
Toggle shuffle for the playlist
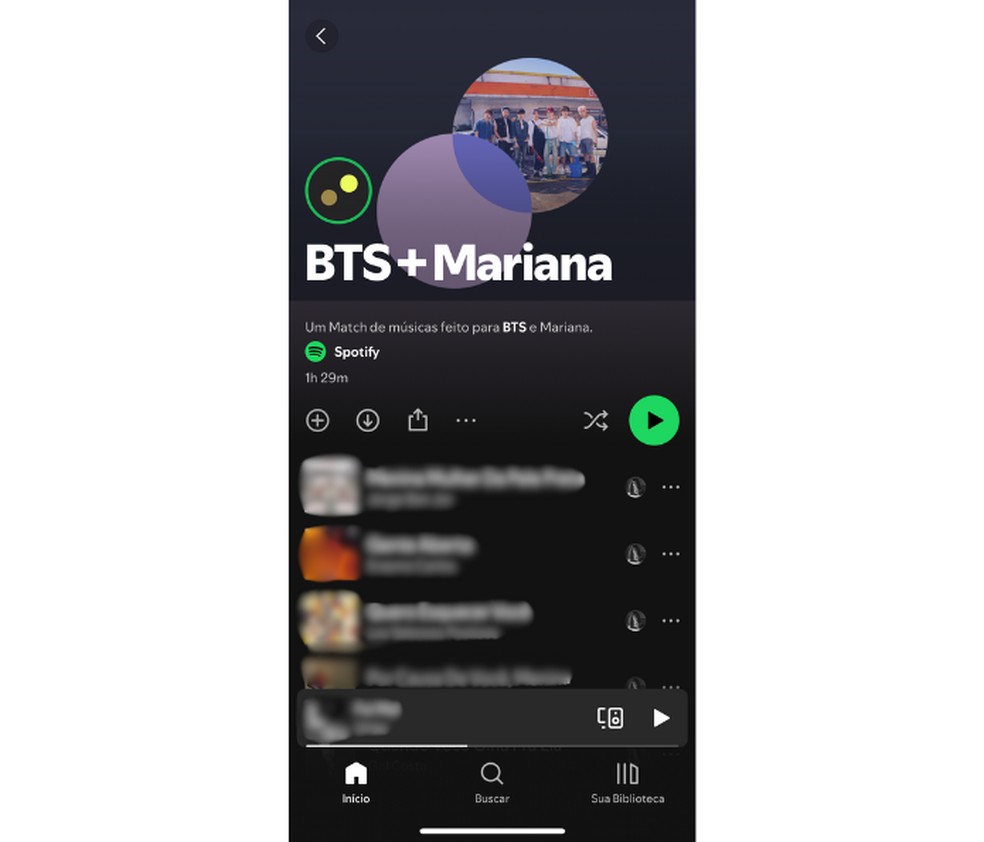(x=595, y=421)
